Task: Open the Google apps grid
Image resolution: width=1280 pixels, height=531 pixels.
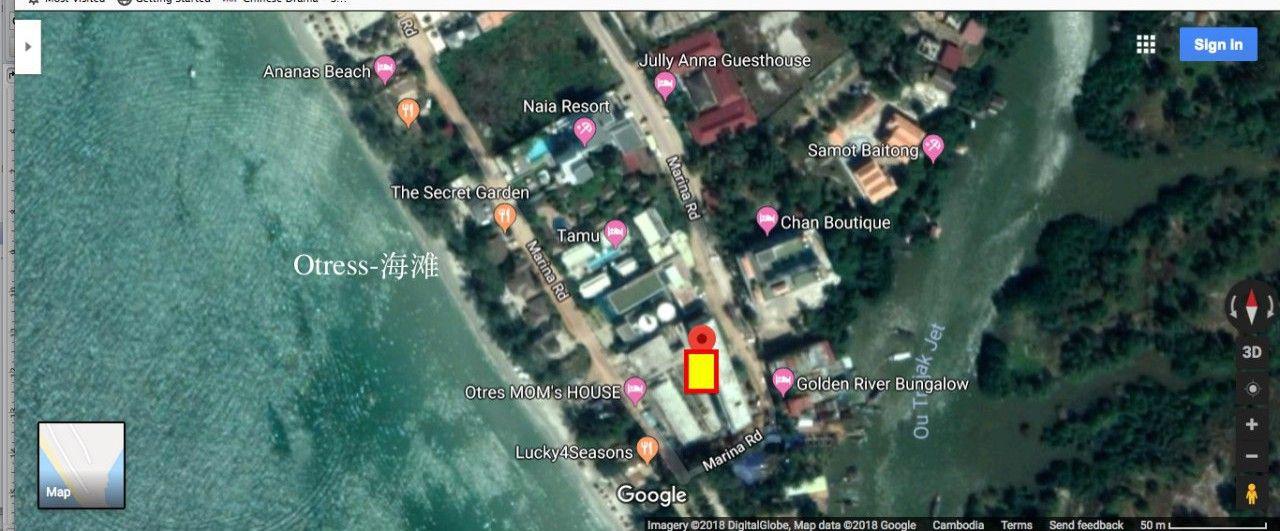Action: (1146, 44)
